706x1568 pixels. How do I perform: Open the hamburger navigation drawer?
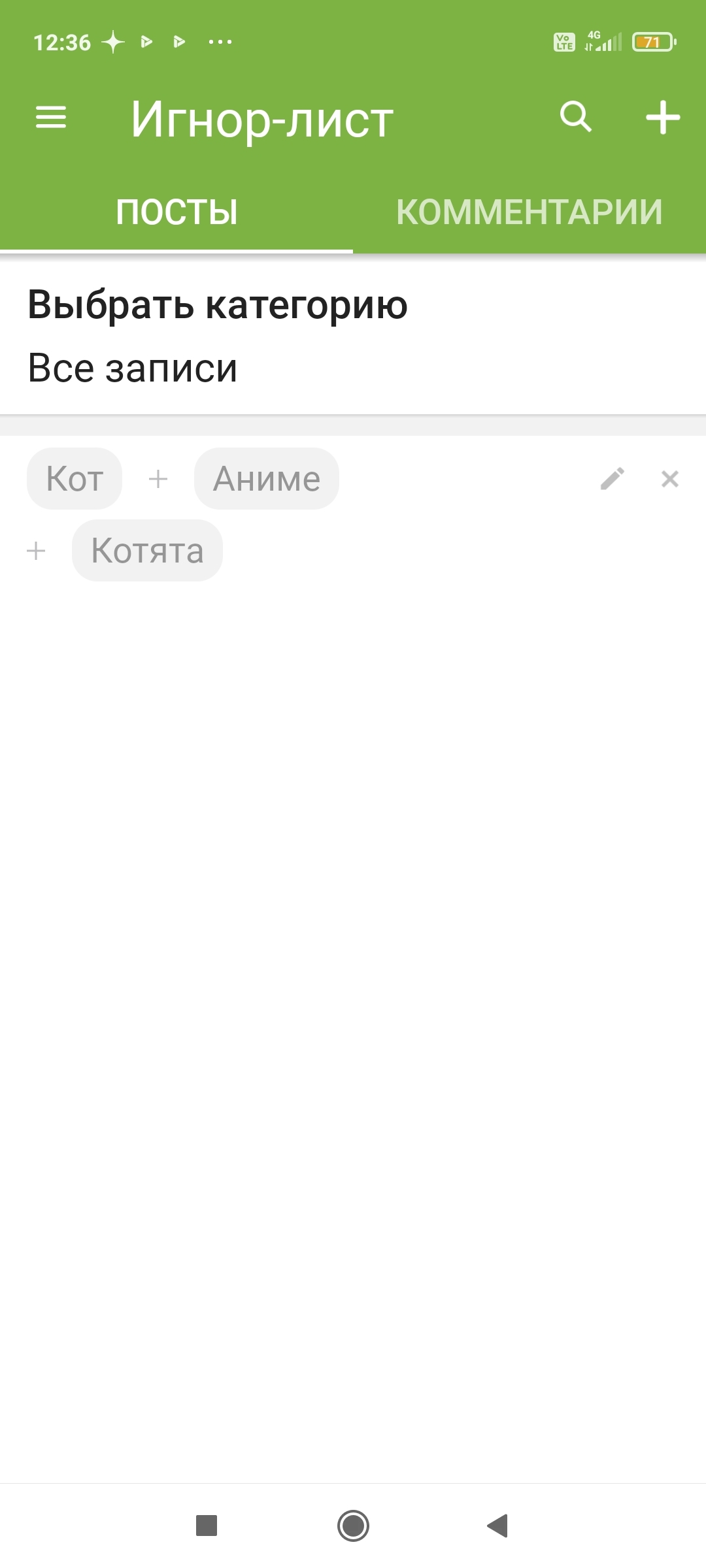(x=51, y=118)
